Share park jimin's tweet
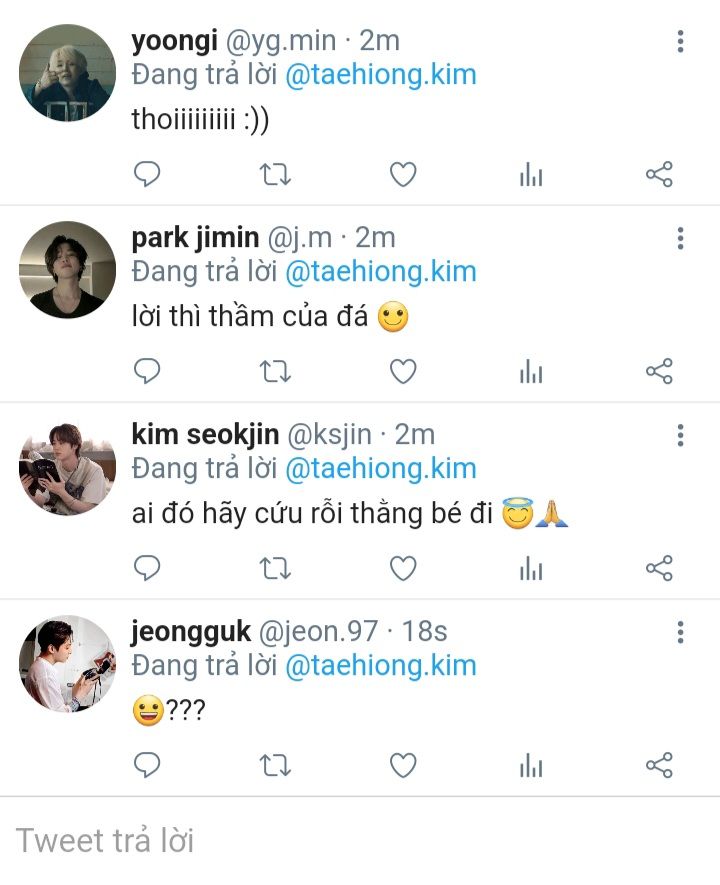720x885 pixels. point(659,372)
